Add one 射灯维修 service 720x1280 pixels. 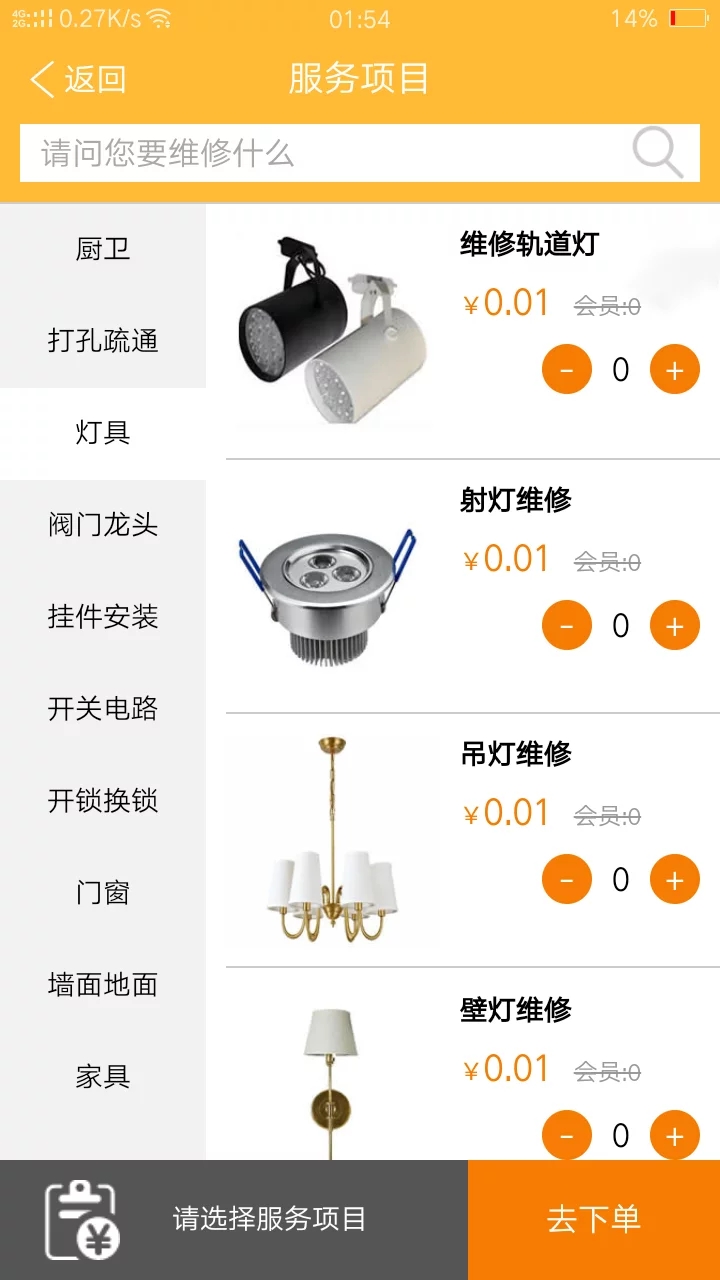tap(674, 625)
